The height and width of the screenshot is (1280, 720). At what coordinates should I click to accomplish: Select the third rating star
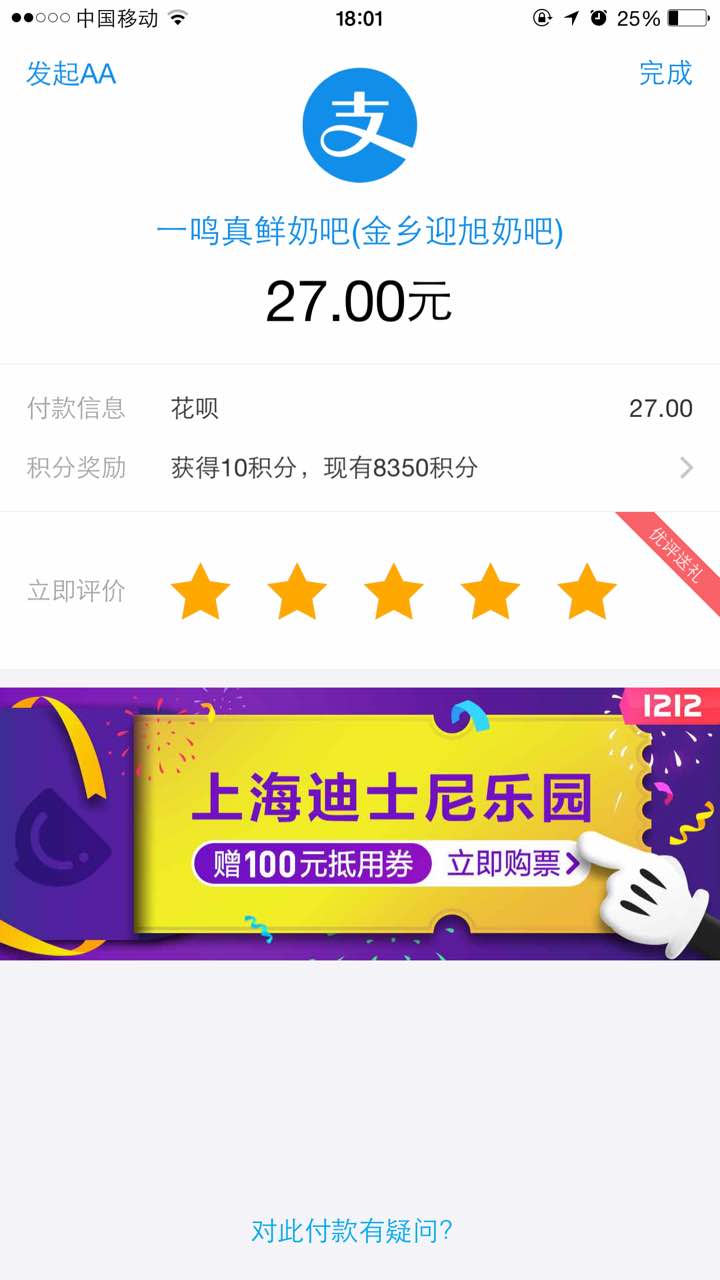tap(393, 591)
